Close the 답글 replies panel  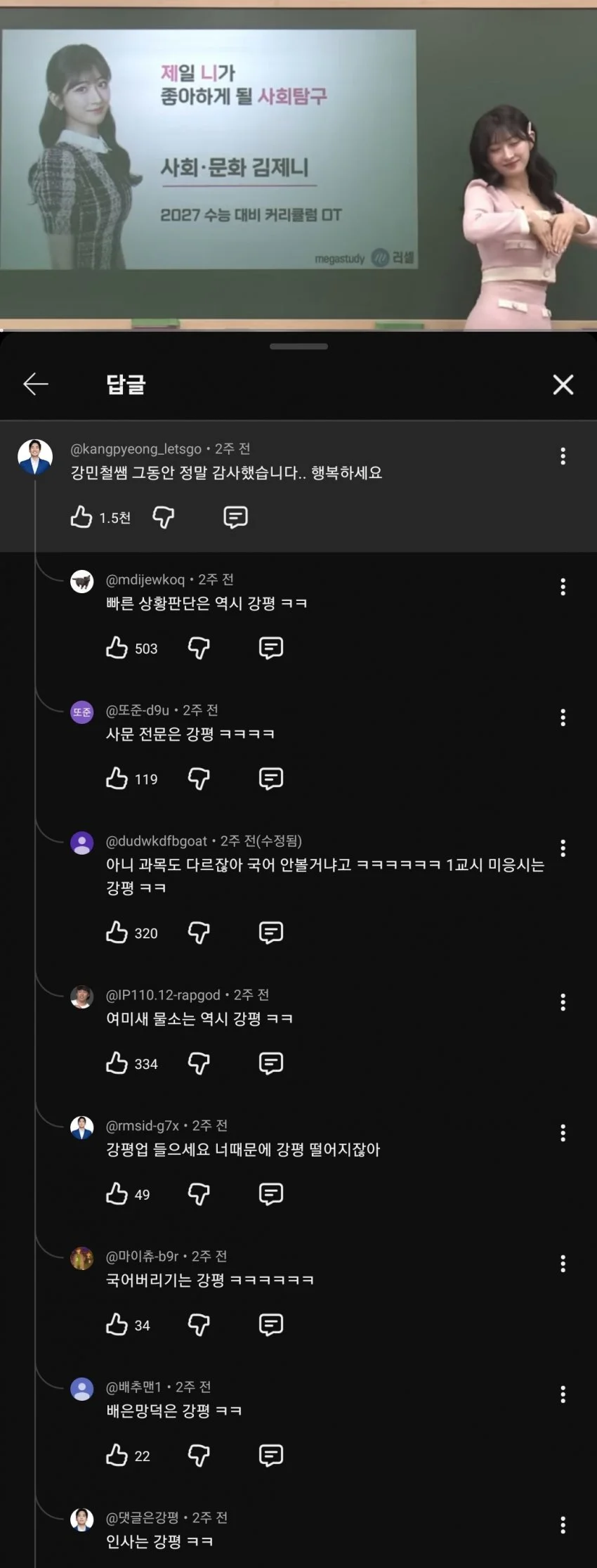click(x=563, y=384)
